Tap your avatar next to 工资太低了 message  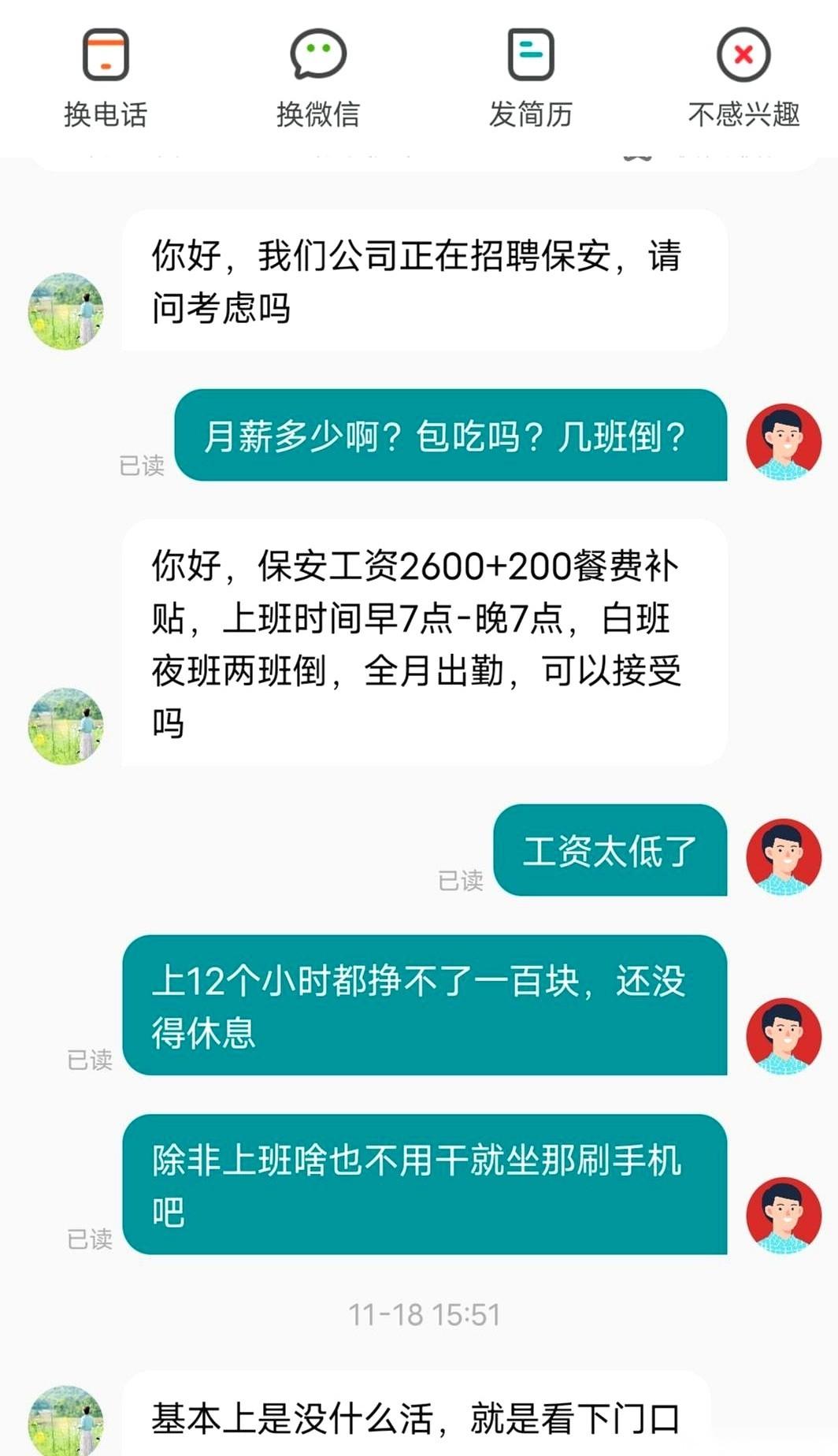tap(784, 859)
